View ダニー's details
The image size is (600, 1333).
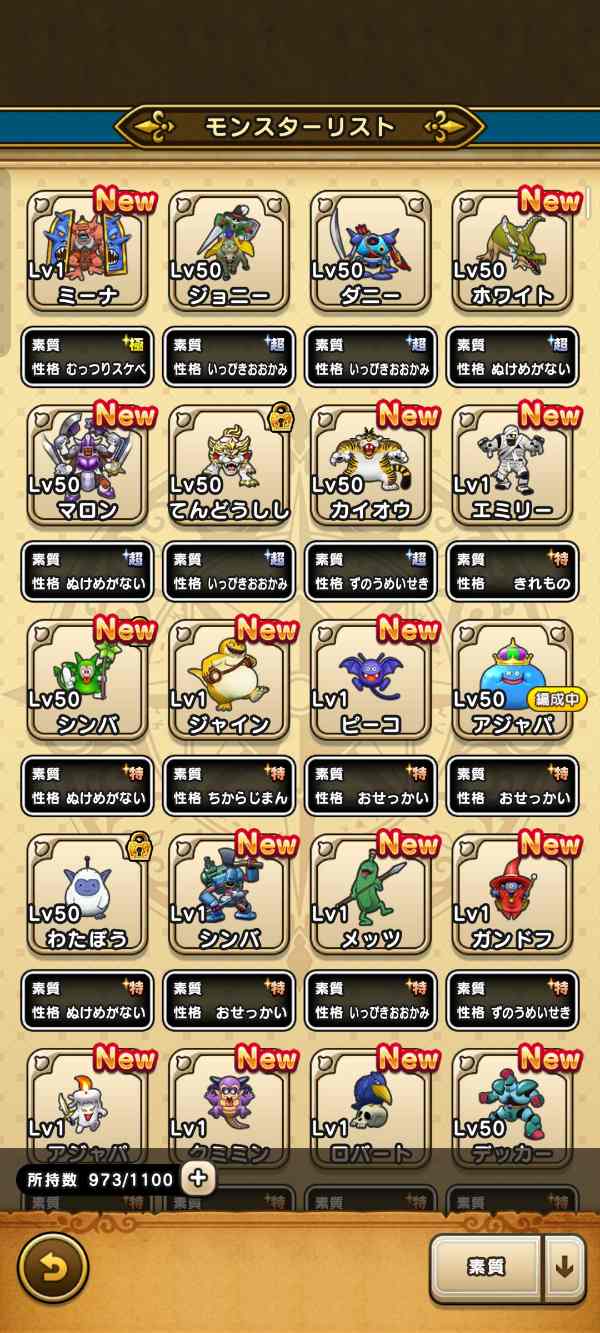[x=371, y=251]
